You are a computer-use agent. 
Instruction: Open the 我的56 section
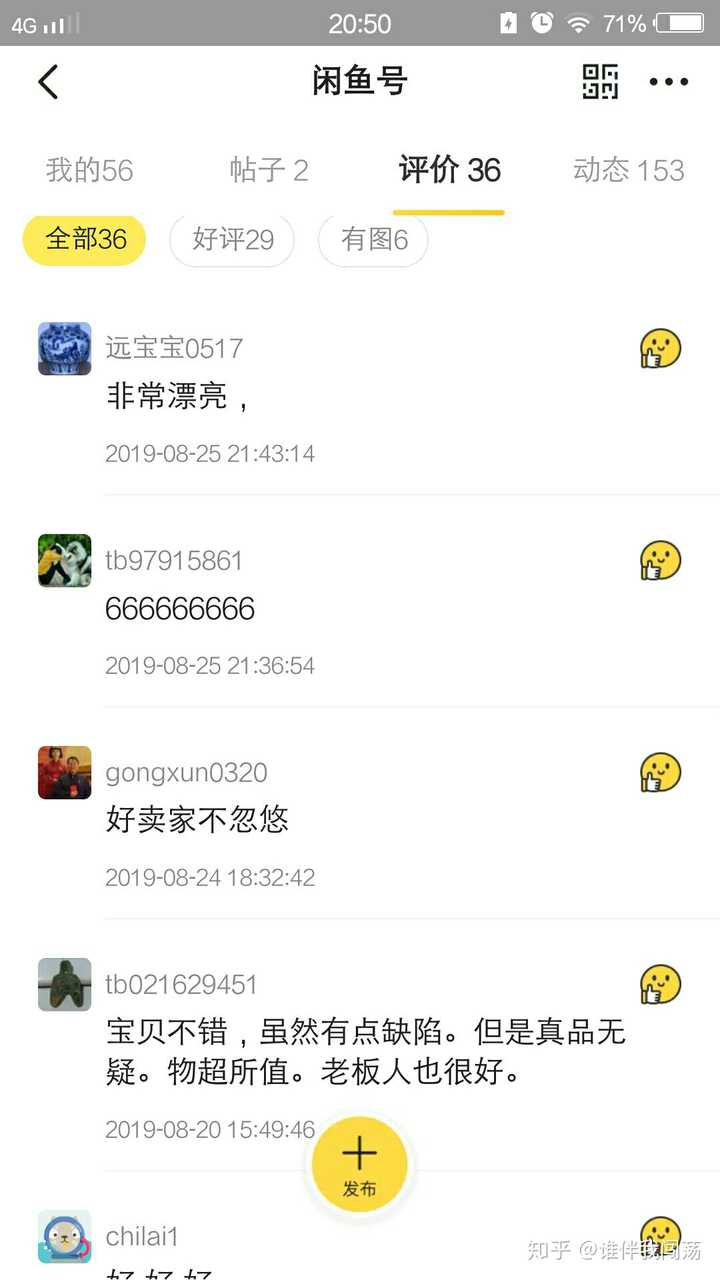coord(90,170)
